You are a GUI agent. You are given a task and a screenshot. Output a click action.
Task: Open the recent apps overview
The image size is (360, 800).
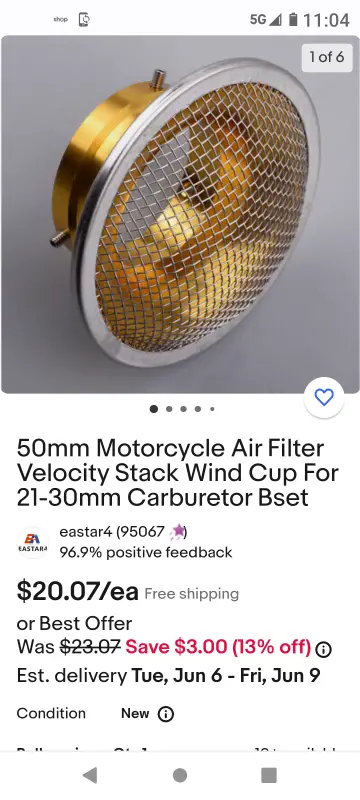click(x=269, y=776)
